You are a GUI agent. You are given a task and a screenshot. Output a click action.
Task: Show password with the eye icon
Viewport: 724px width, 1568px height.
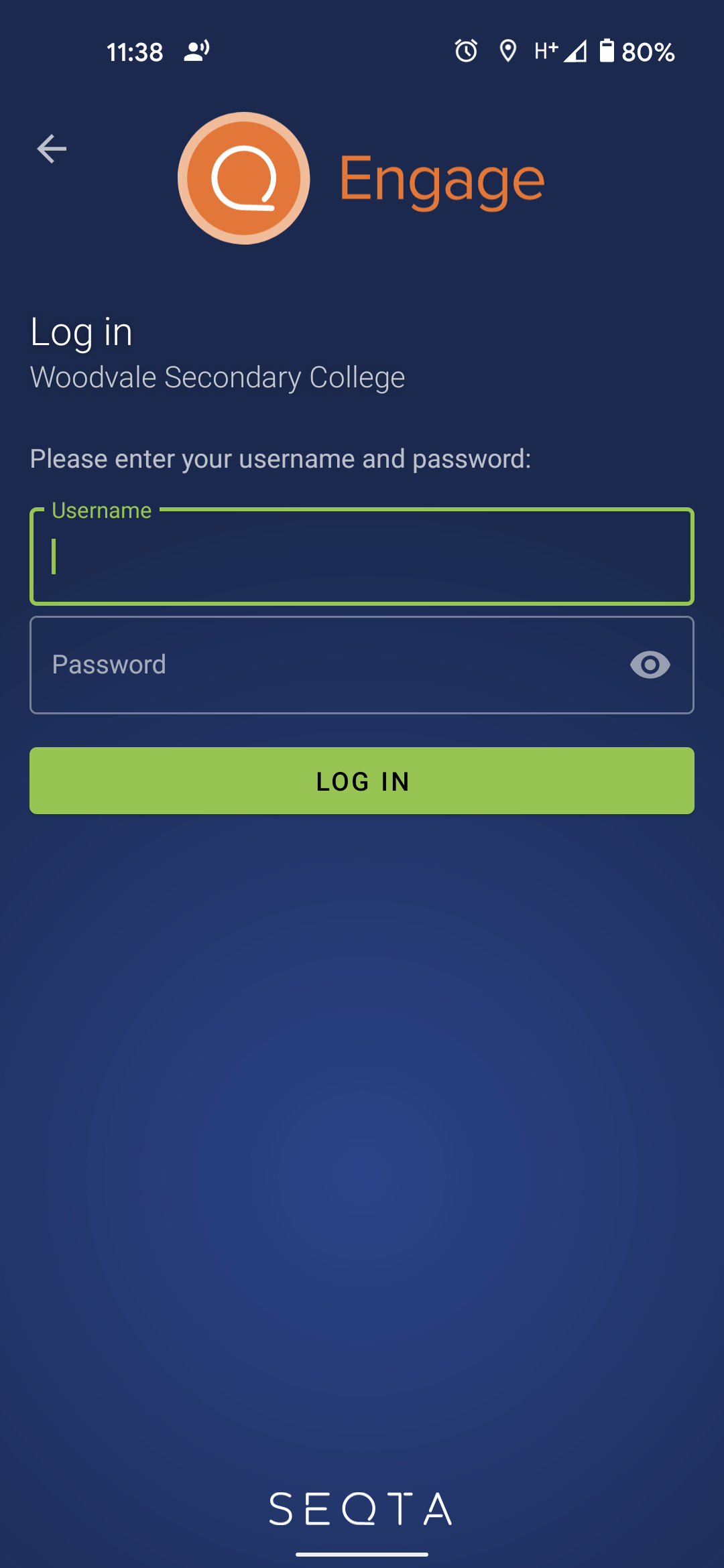click(650, 665)
